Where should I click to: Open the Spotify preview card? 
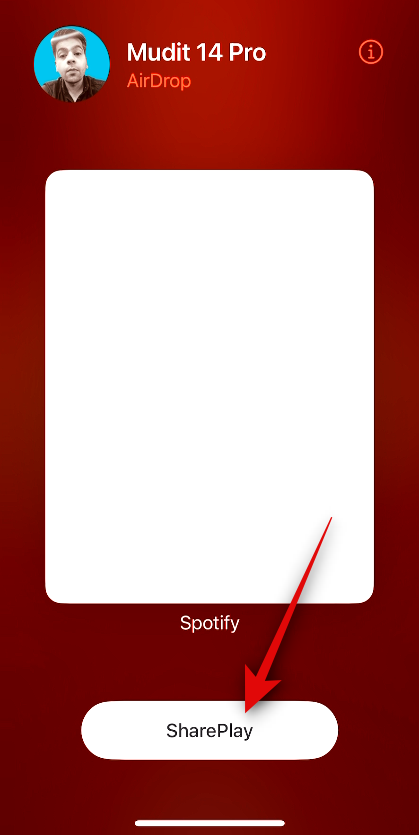209,387
